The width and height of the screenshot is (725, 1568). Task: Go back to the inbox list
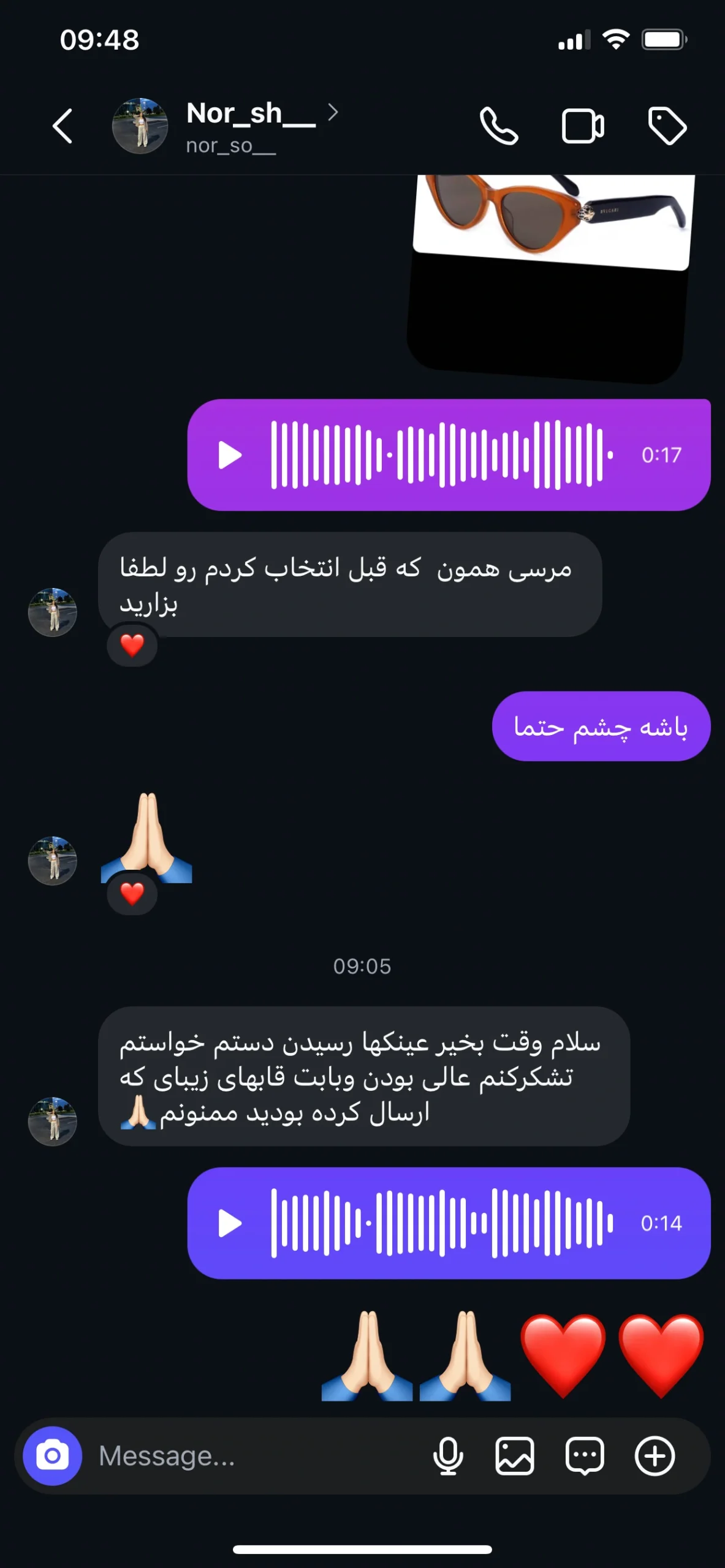point(63,126)
